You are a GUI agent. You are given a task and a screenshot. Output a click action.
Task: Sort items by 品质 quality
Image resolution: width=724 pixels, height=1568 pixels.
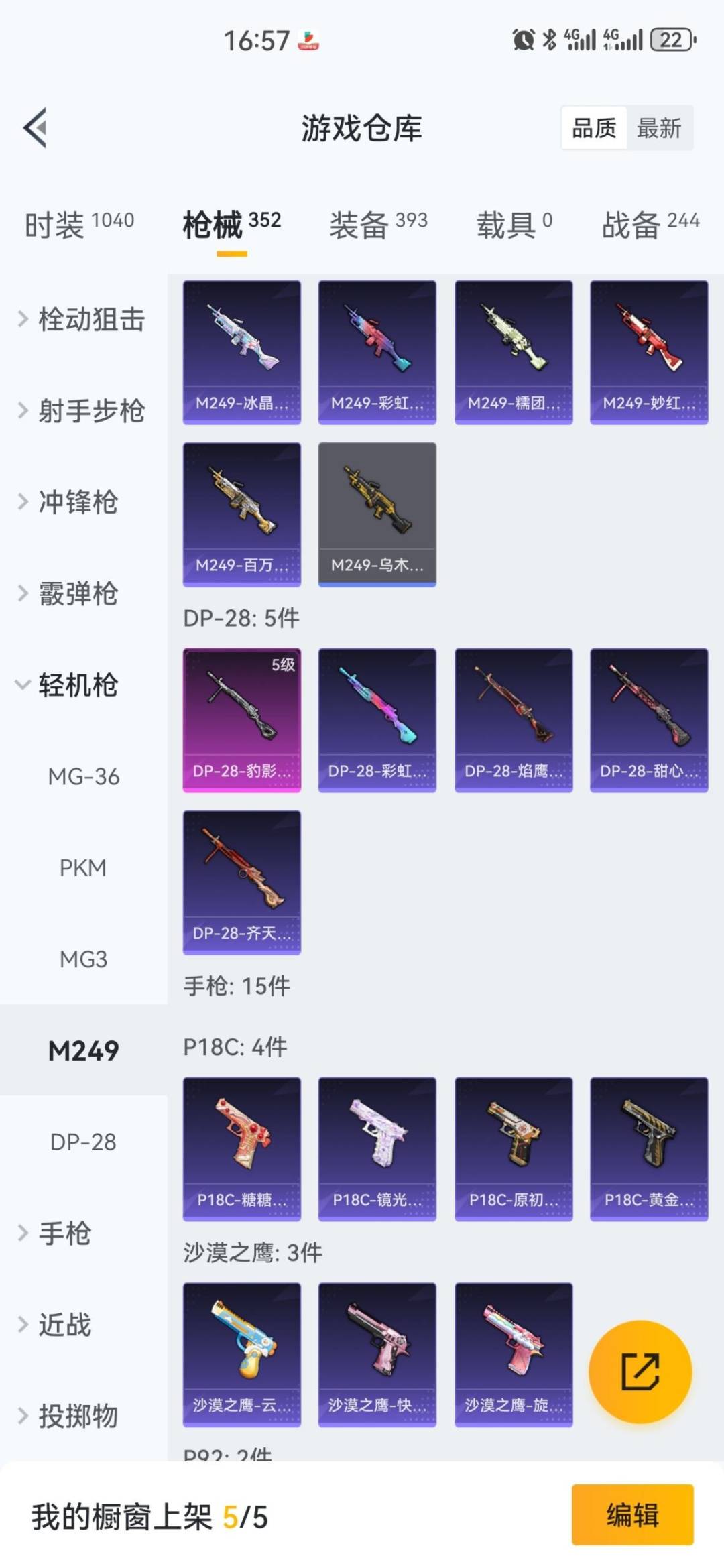(x=593, y=129)
